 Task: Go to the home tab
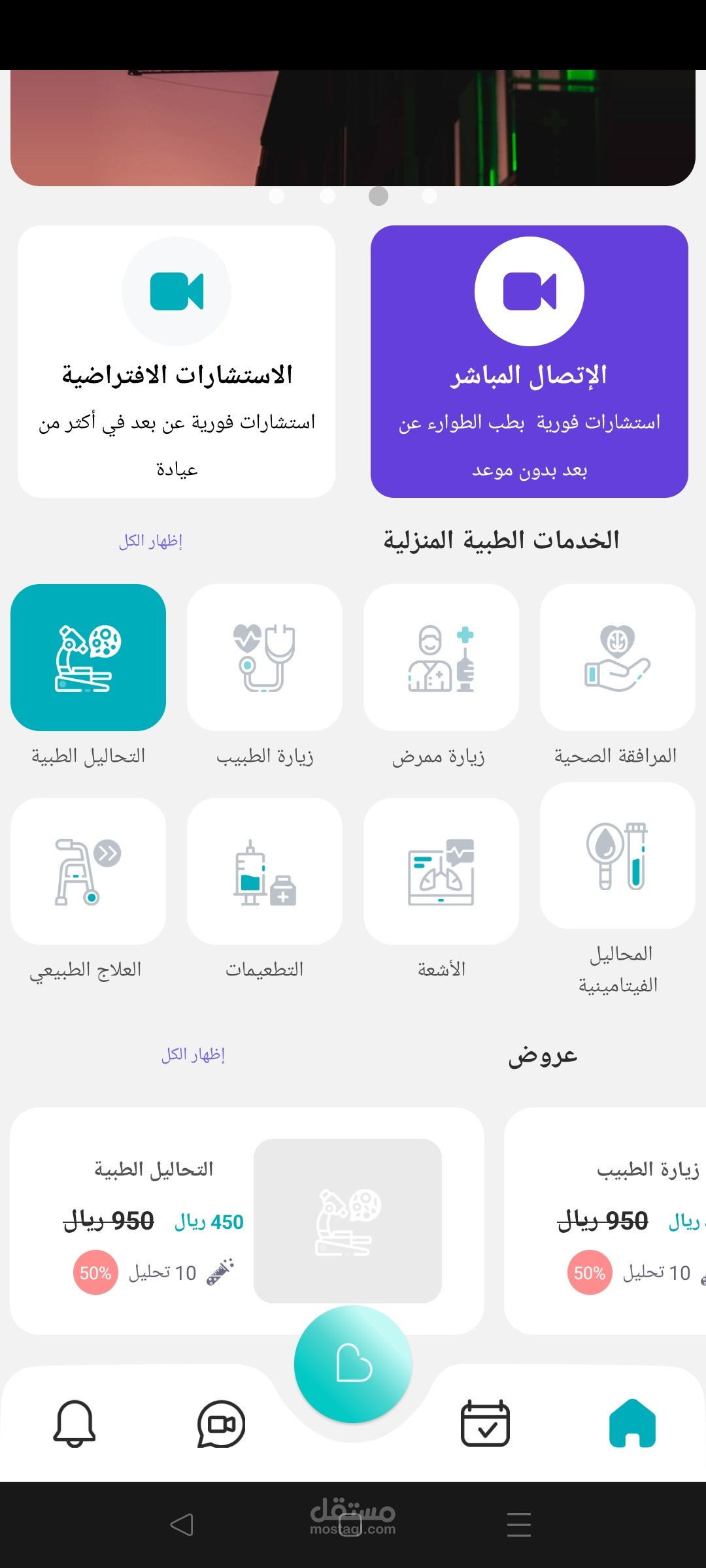[632, 1423]
